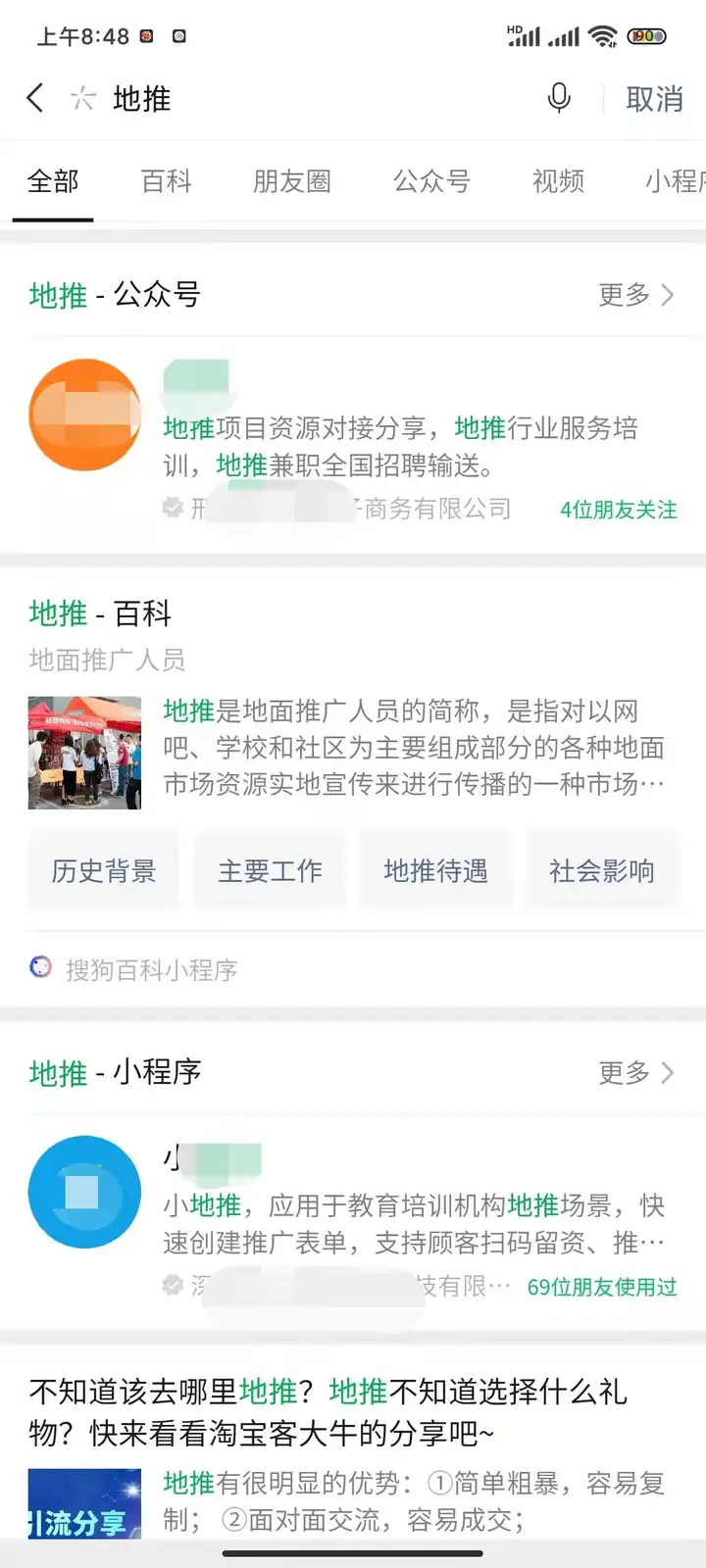The width and height of the screenshot is (706, 1568).
Task: Switch to the 百科 tab
Action: point(166,181)
